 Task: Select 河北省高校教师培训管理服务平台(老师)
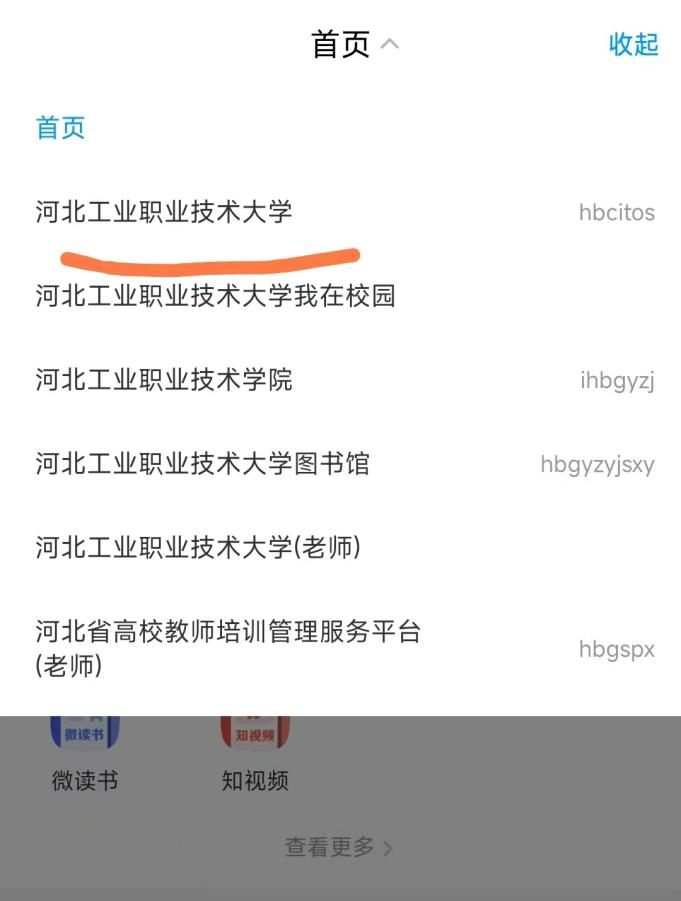228,648
